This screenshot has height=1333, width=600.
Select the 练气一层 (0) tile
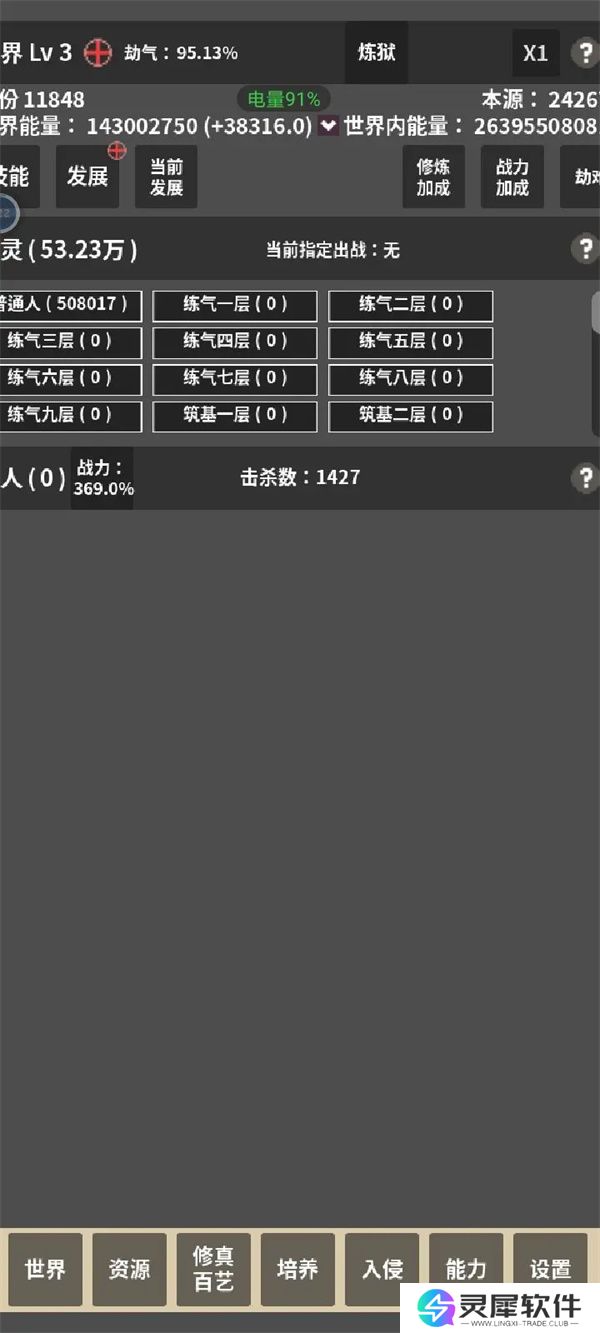click(235, 305)
